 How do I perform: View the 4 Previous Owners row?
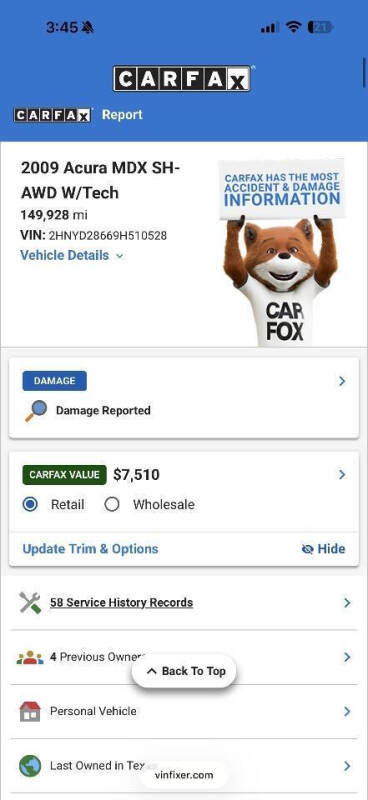pyautogui.click(x=184, y=657)
